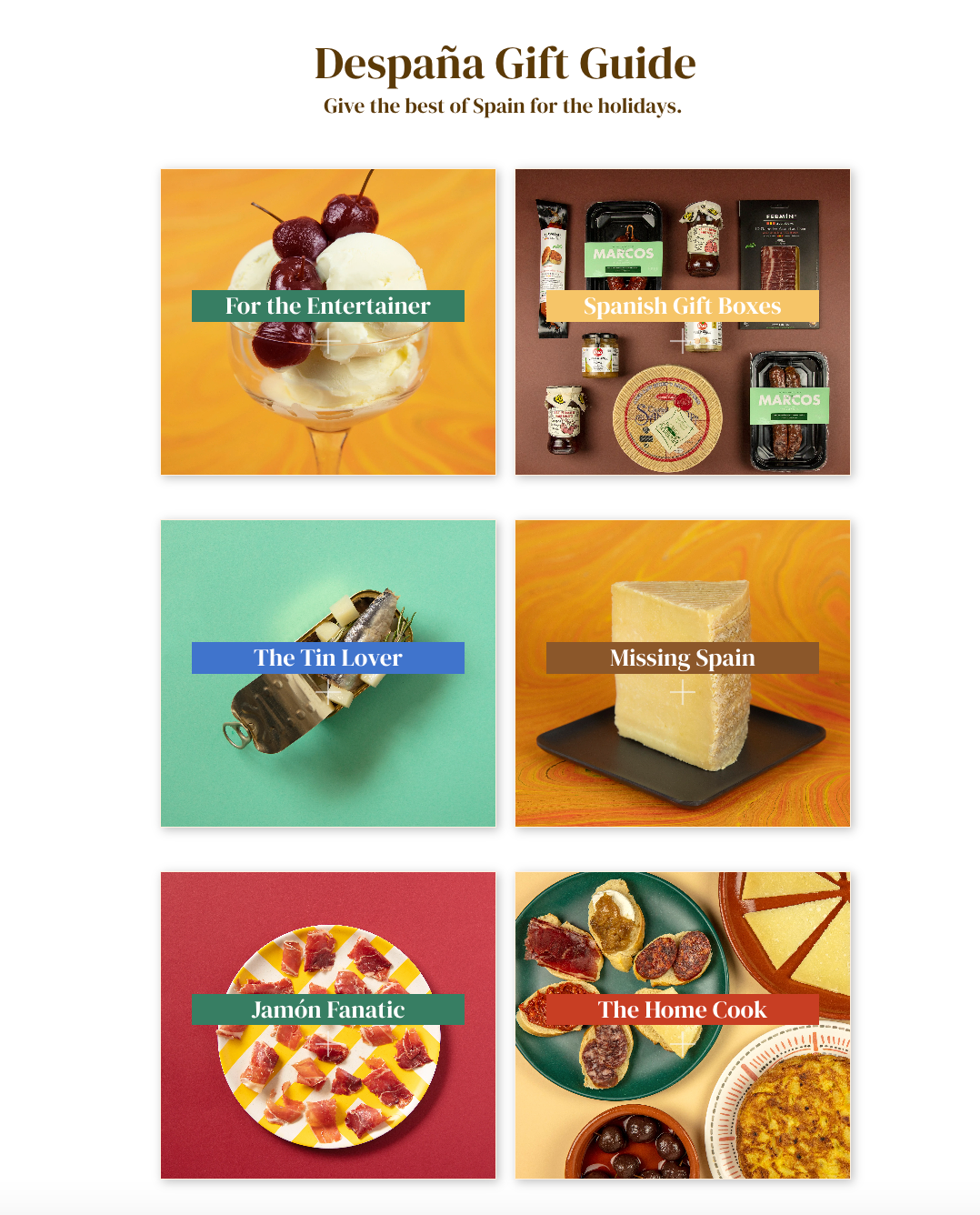
Task: Open the "Missing Spain" category label
Action: [x=683, y=658]
